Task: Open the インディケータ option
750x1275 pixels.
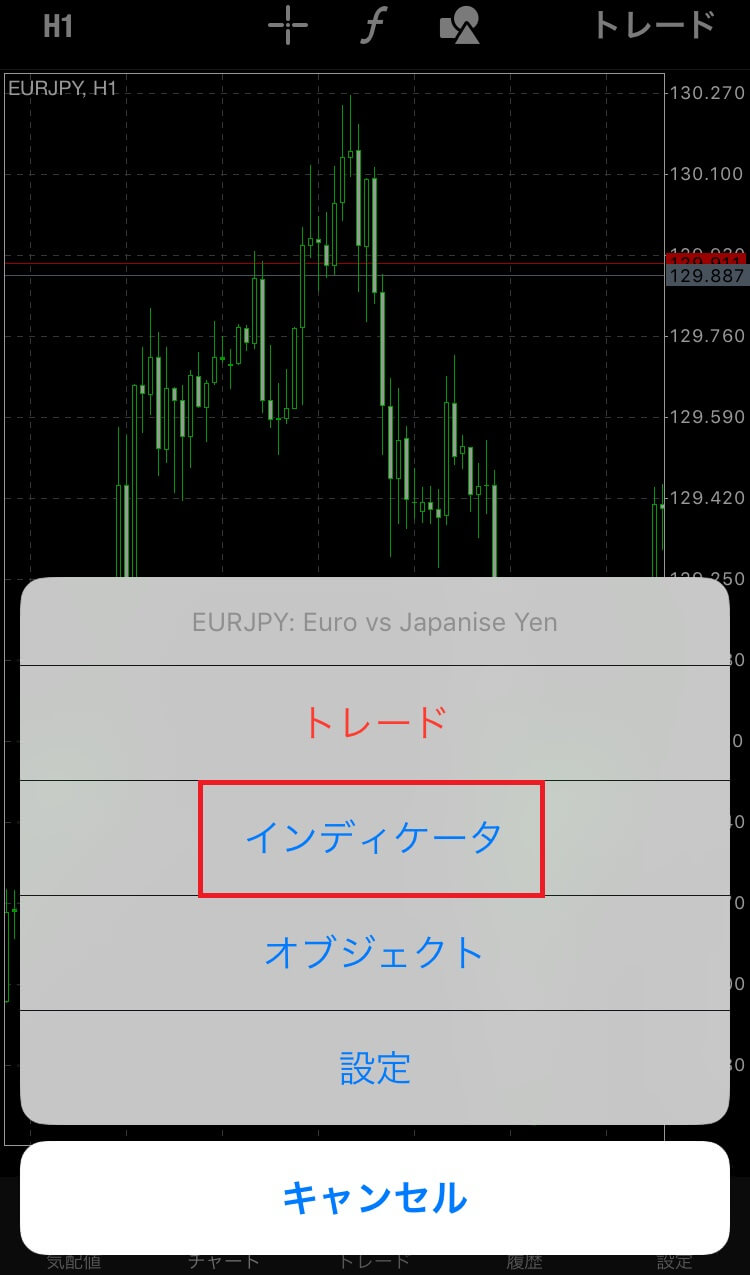Action: click(372, 838)
